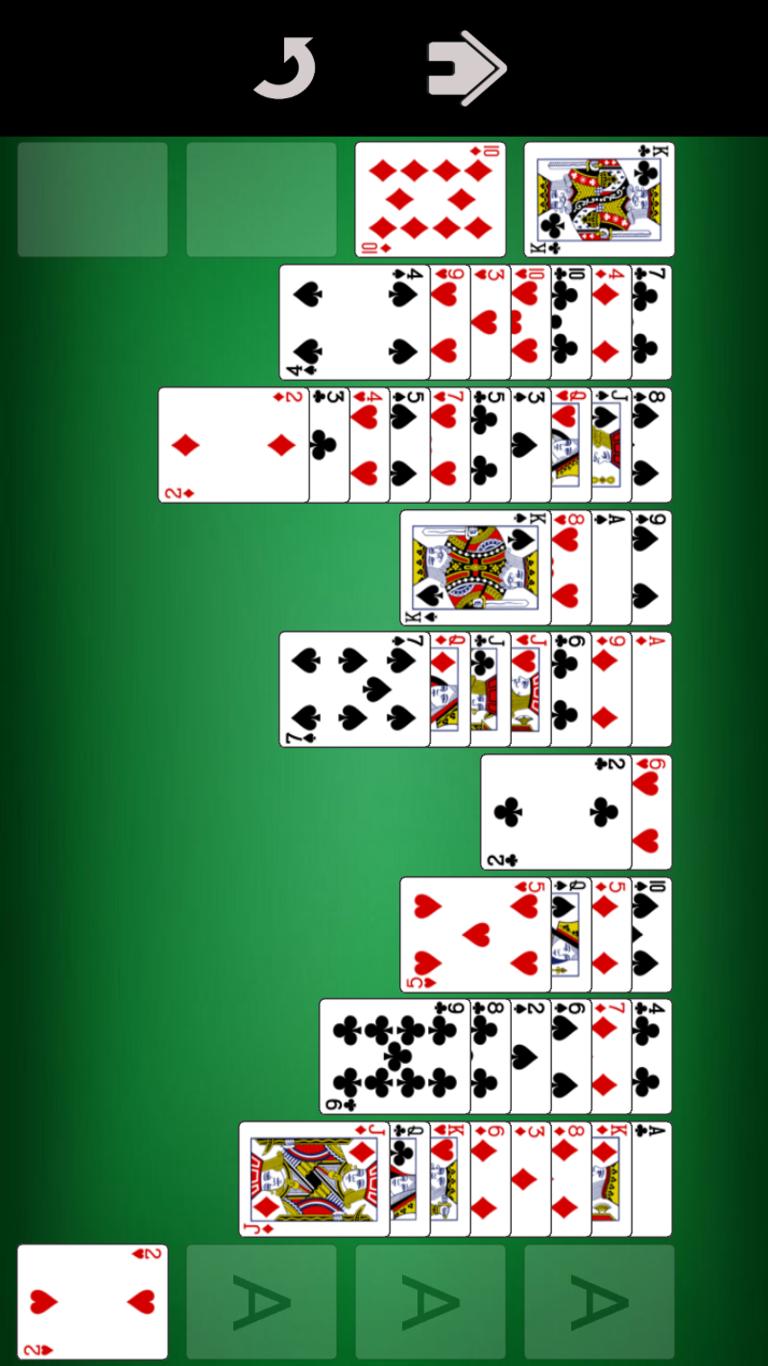Select the 9 of clubs card
The width and height of the screenshot is (768, 1366).
[394, 1057]
